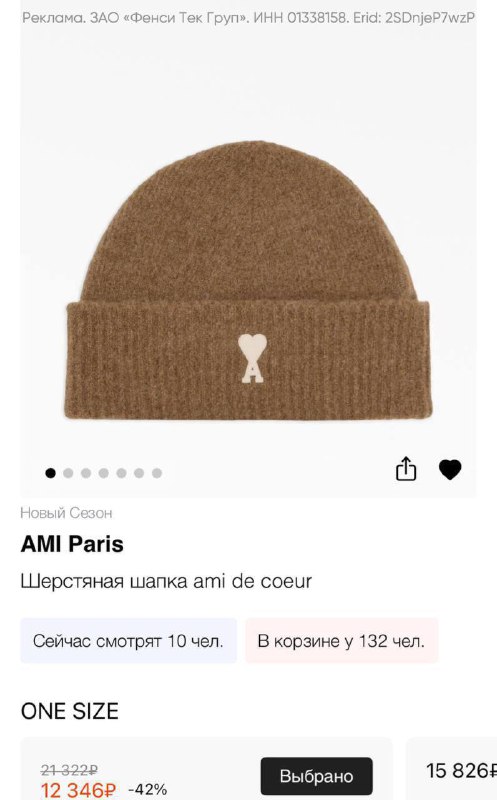The image size is (497, 800).
Task: Jump to the second photo indicator dot
Action: tap(68, 473)
